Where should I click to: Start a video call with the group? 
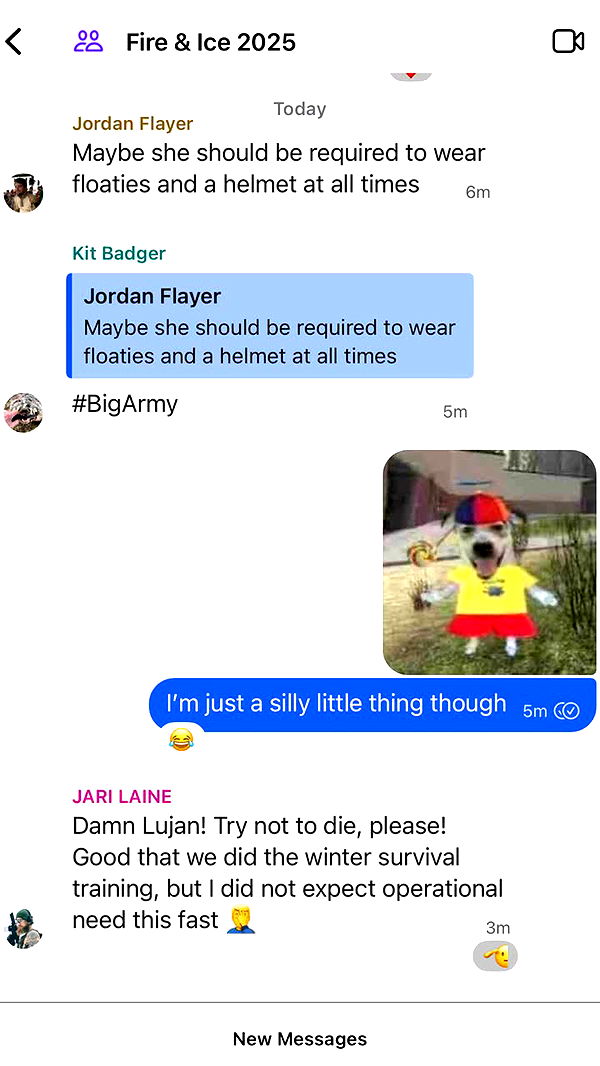pyautogui.click(x=567, y=41)
